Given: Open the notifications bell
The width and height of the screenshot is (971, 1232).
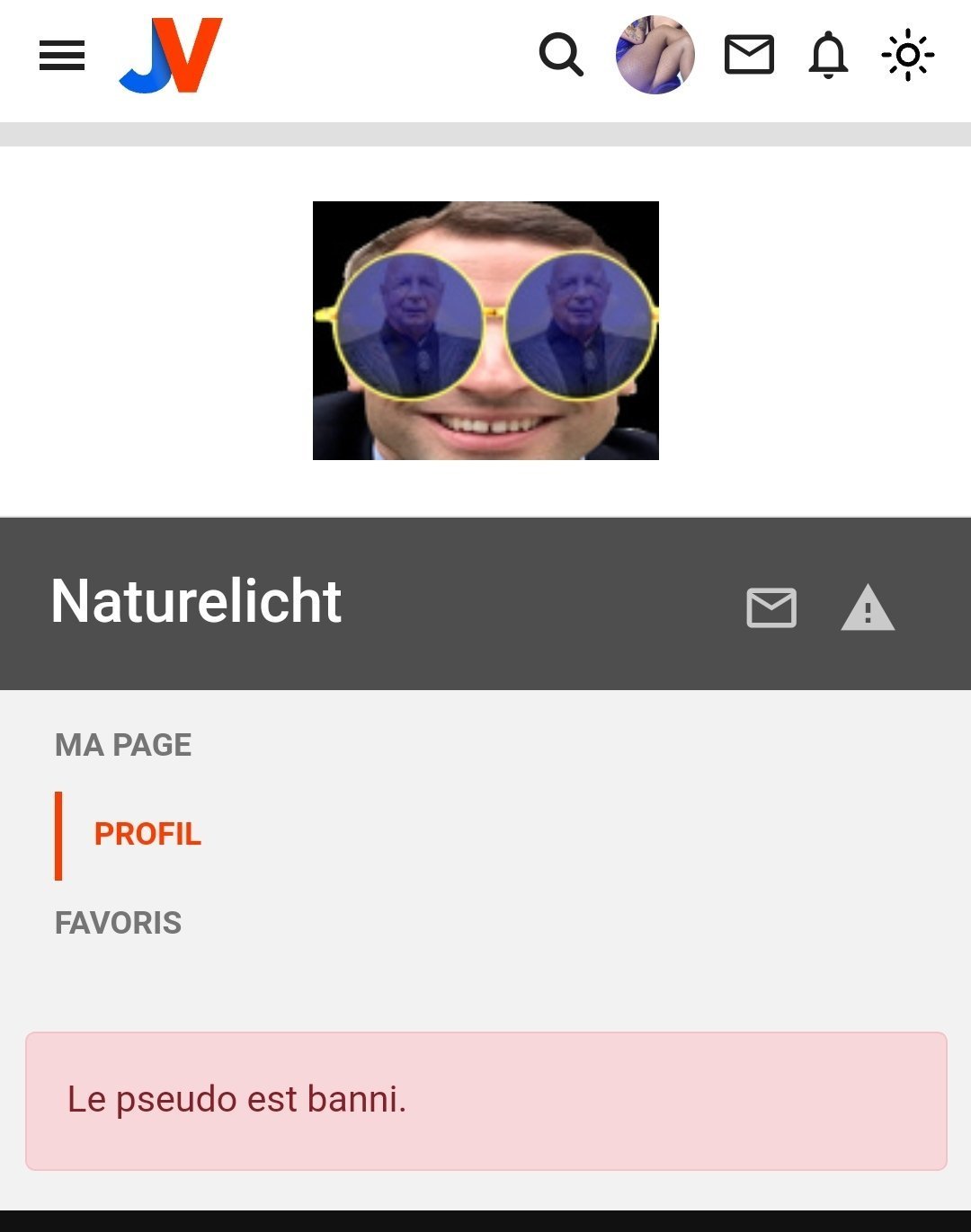Looking at the screenshot, I should click(x=828, y=56).
